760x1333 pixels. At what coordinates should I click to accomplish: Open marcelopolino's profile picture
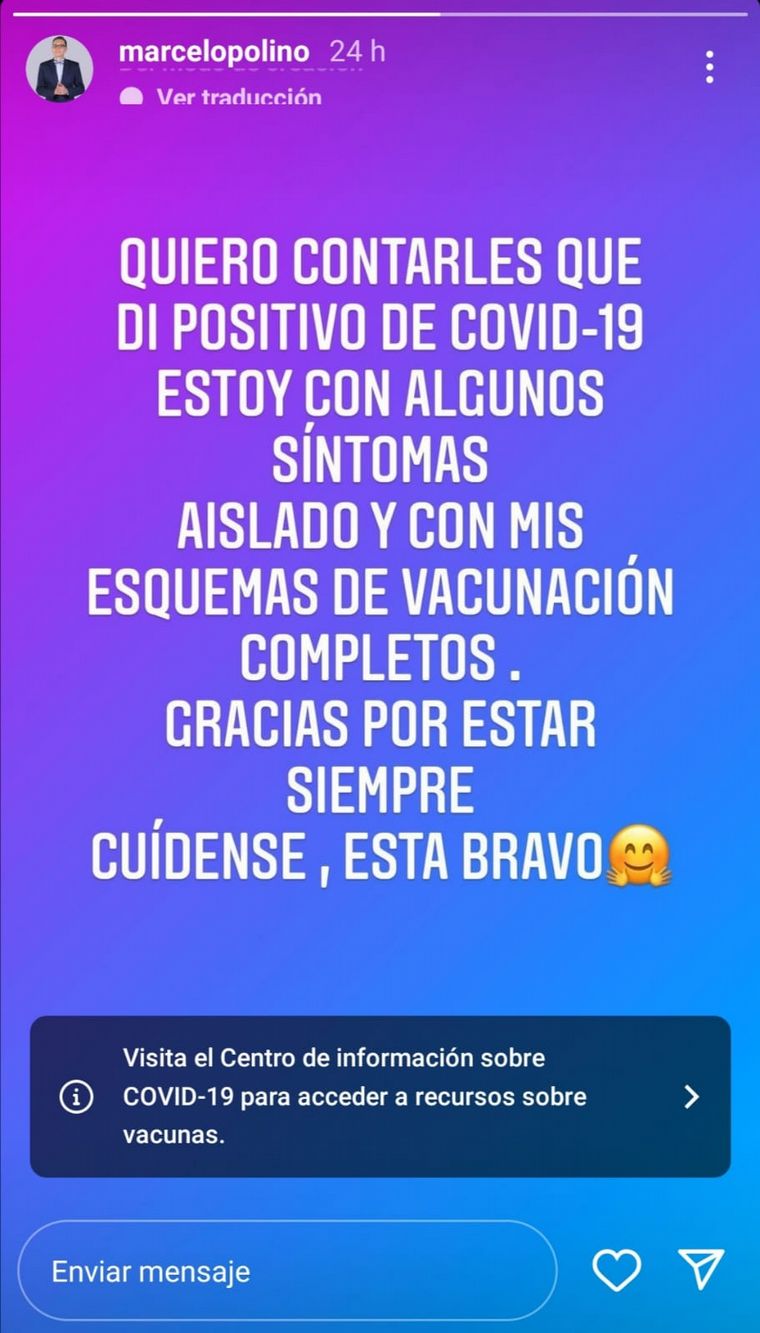[x=59, y=68]
